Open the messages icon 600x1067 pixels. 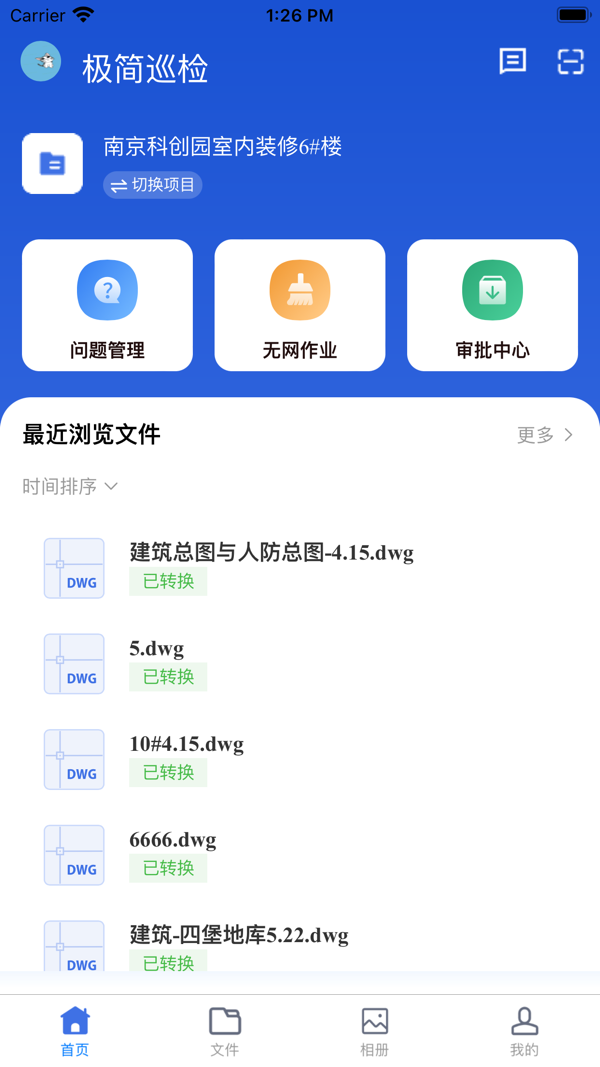513,62
